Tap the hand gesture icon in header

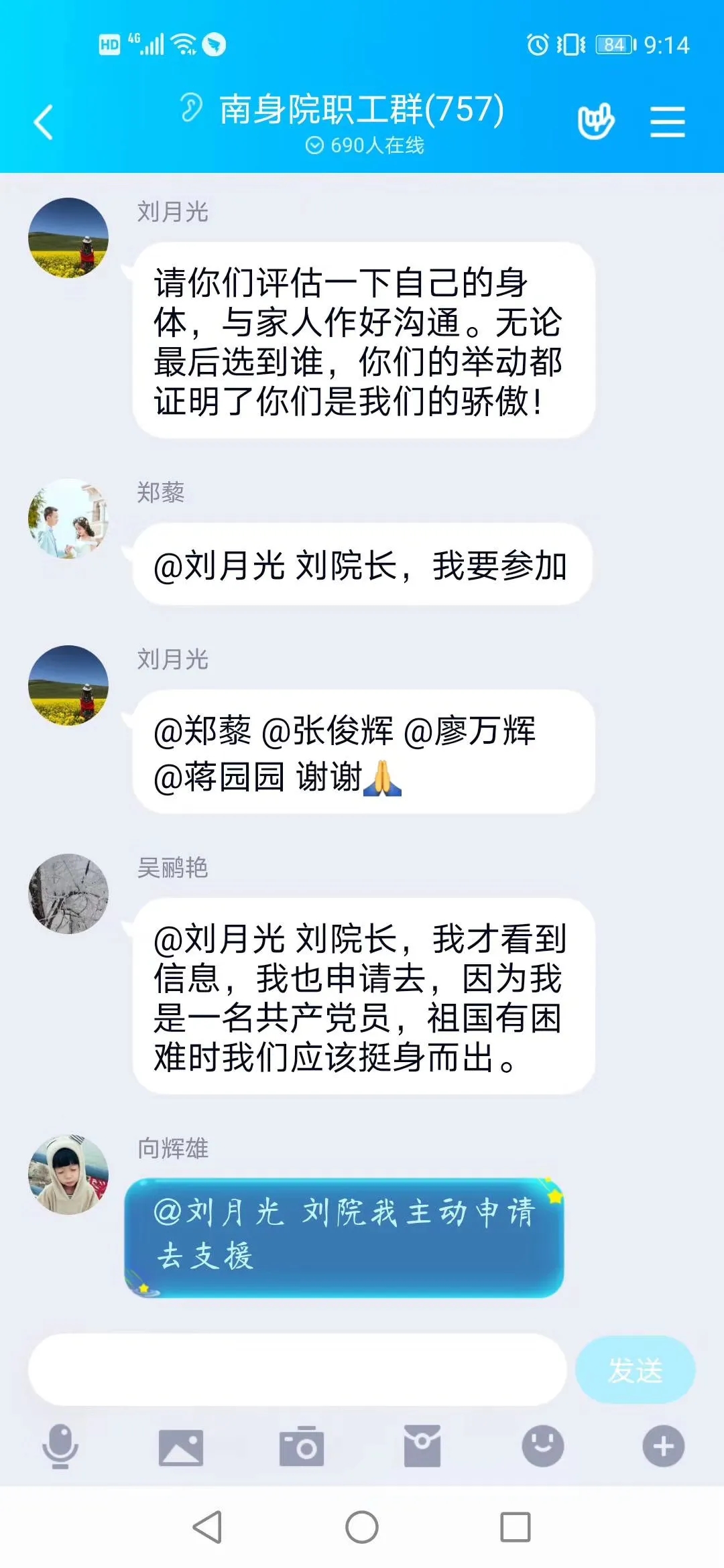595,121
